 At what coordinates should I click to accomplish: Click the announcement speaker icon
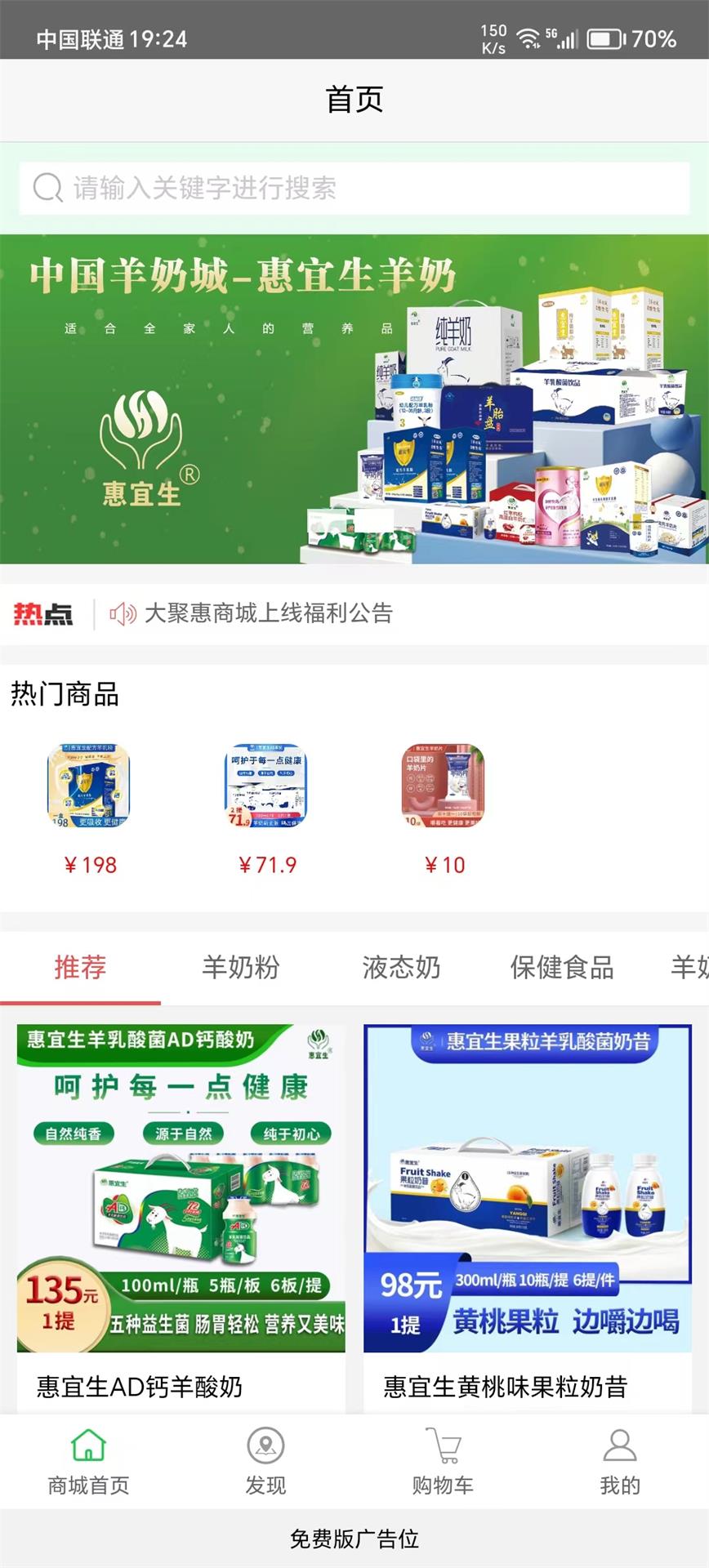[x=121, y=614]
